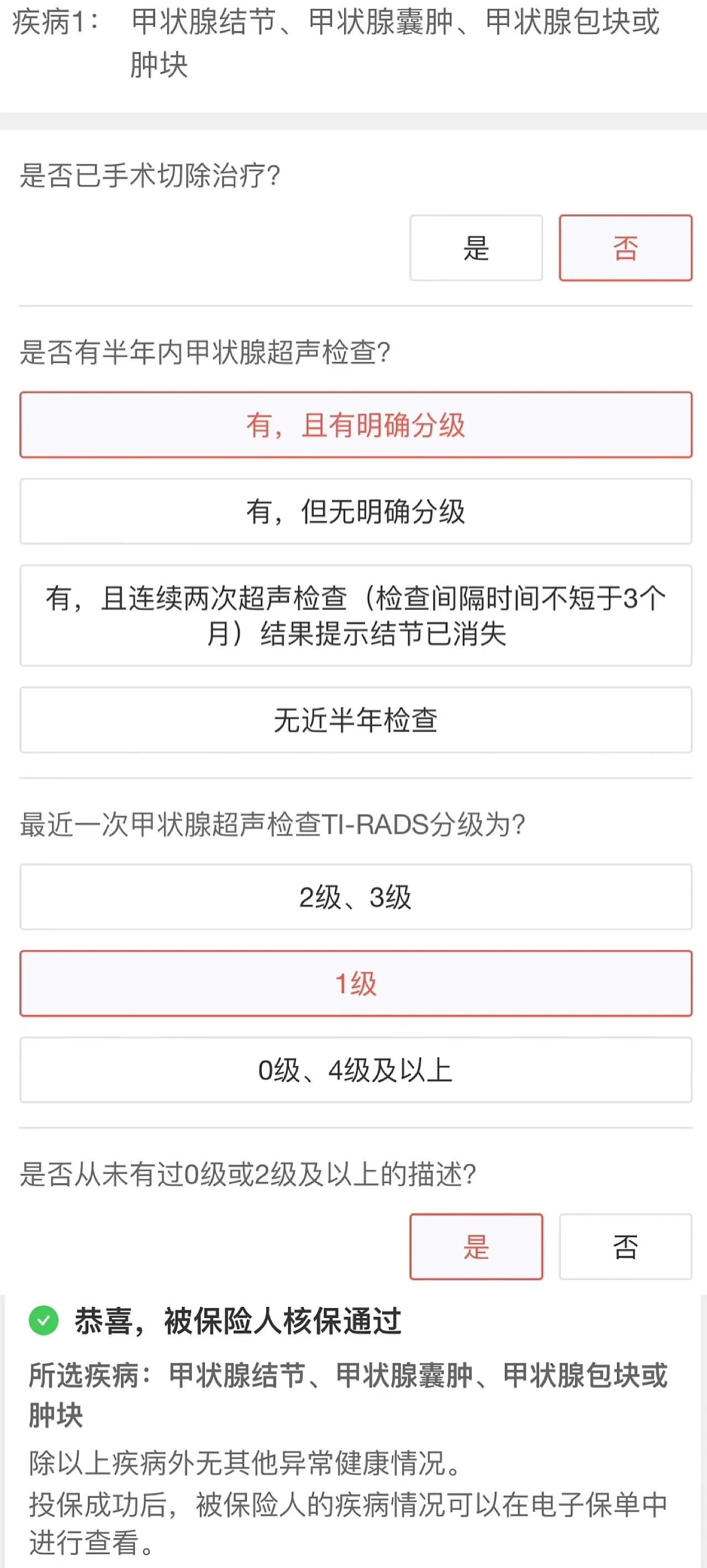Choose 有，但无明确分级
707x1568 pixels.
tap(356, 511)
